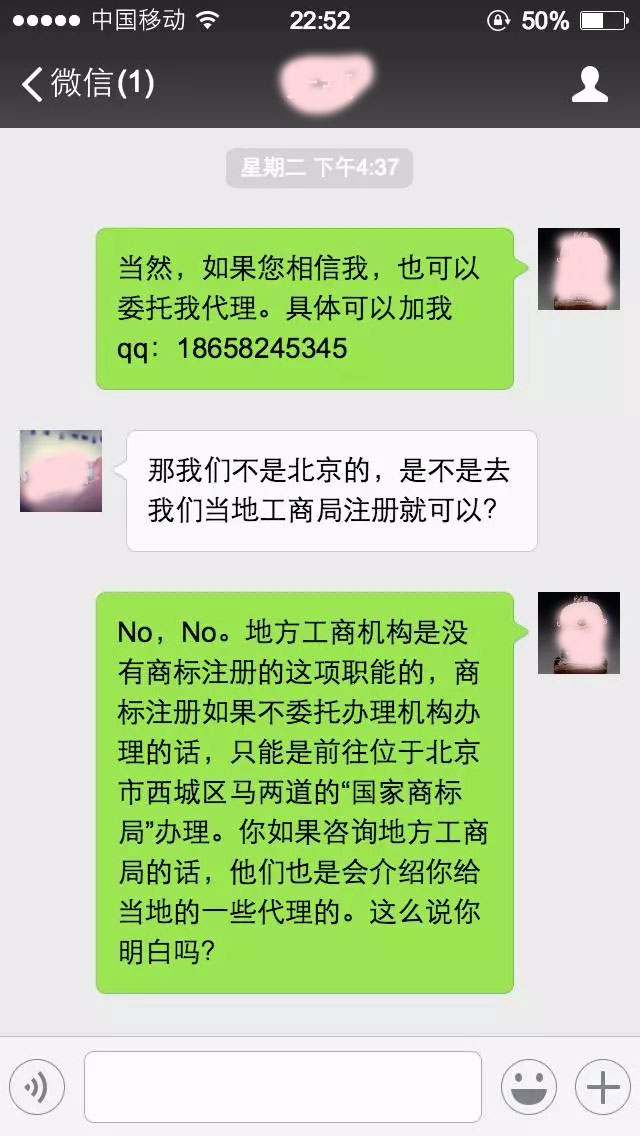
Task: Open sender avatar beside the qq message
Action: pyautogui.click(x=579, y=269)
